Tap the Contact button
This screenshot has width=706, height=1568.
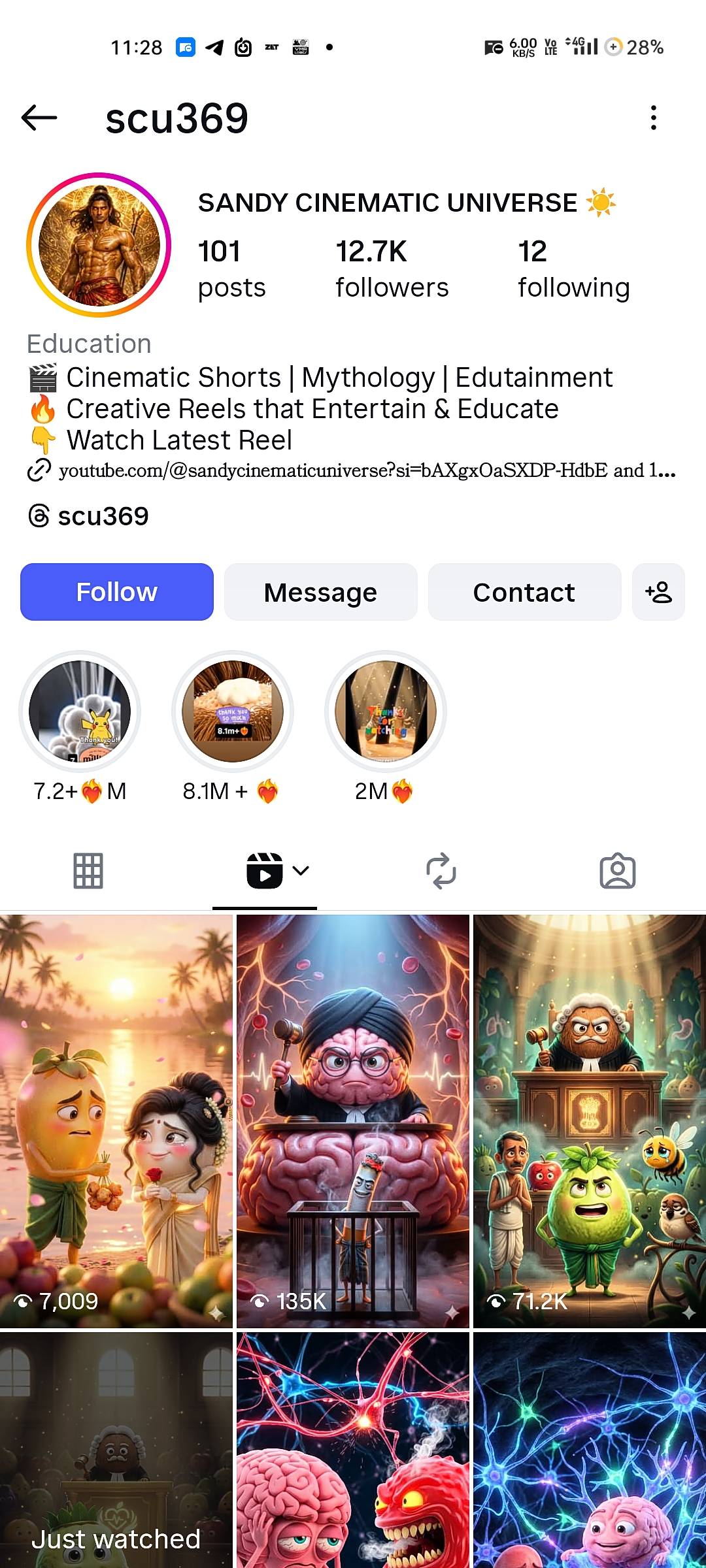(x=524, y=592)
